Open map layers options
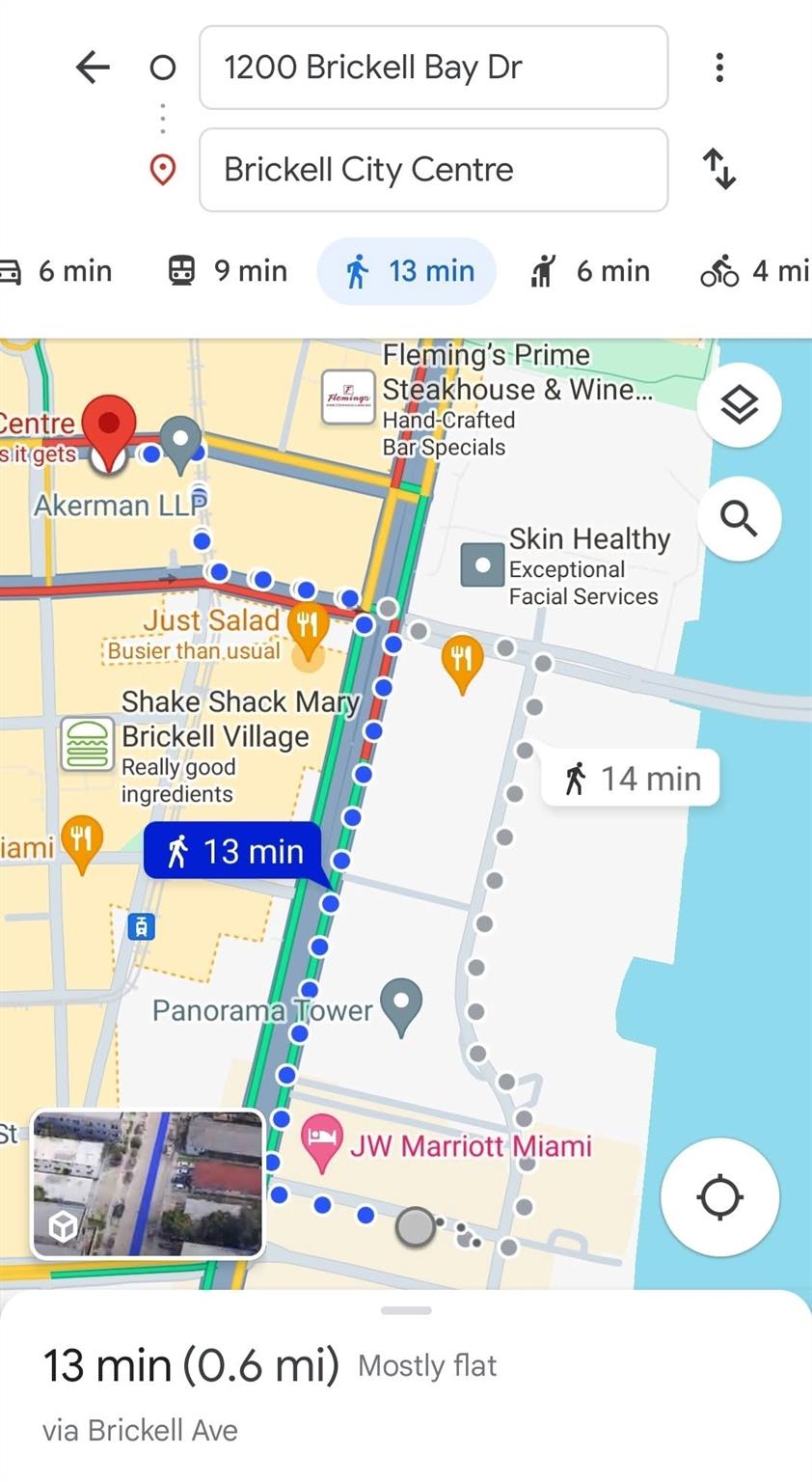Image resolution: width=812 pixels, height=1482 pixels. (739, 405)
